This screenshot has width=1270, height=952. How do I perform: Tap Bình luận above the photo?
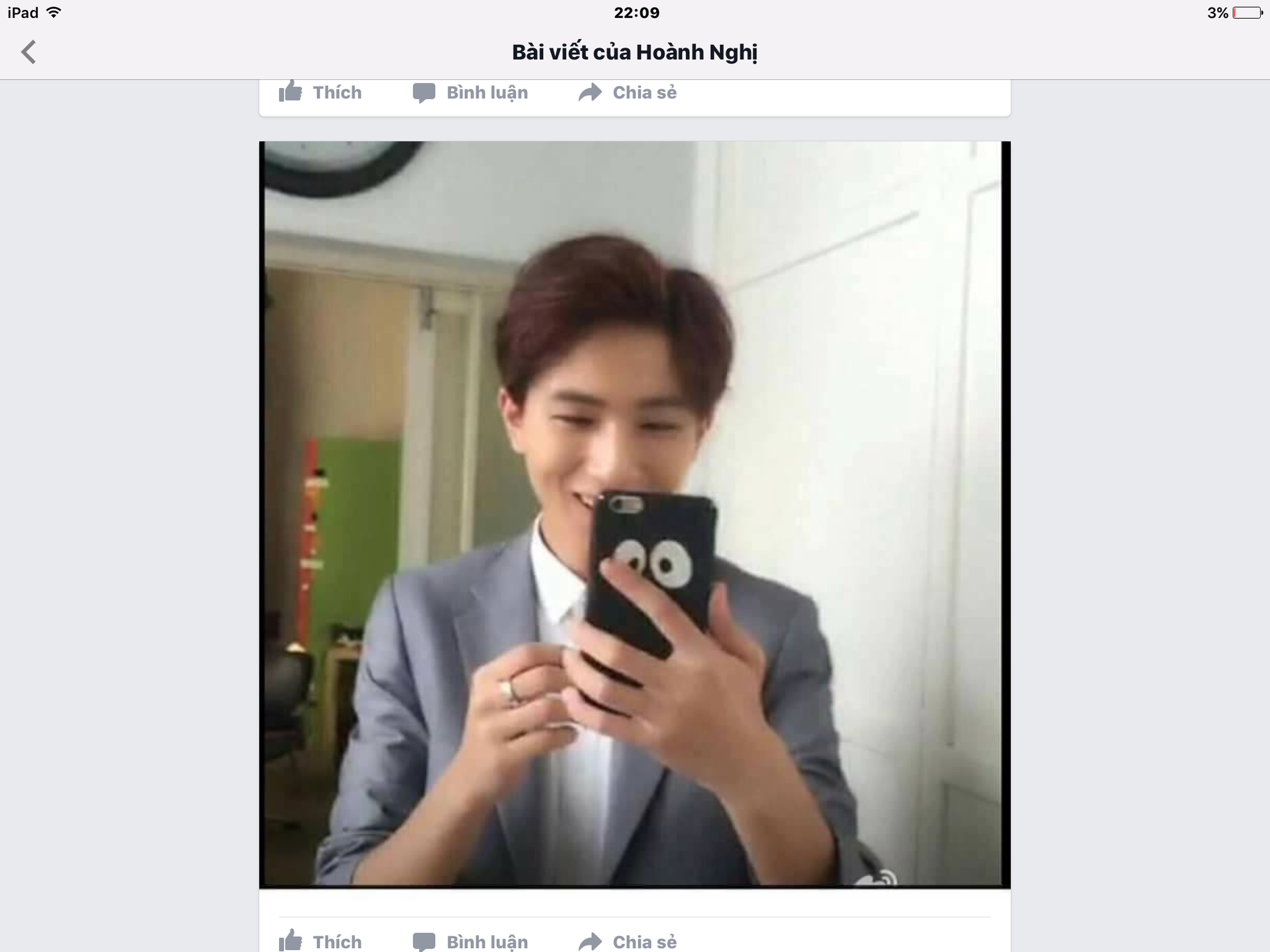coord(470,93)
